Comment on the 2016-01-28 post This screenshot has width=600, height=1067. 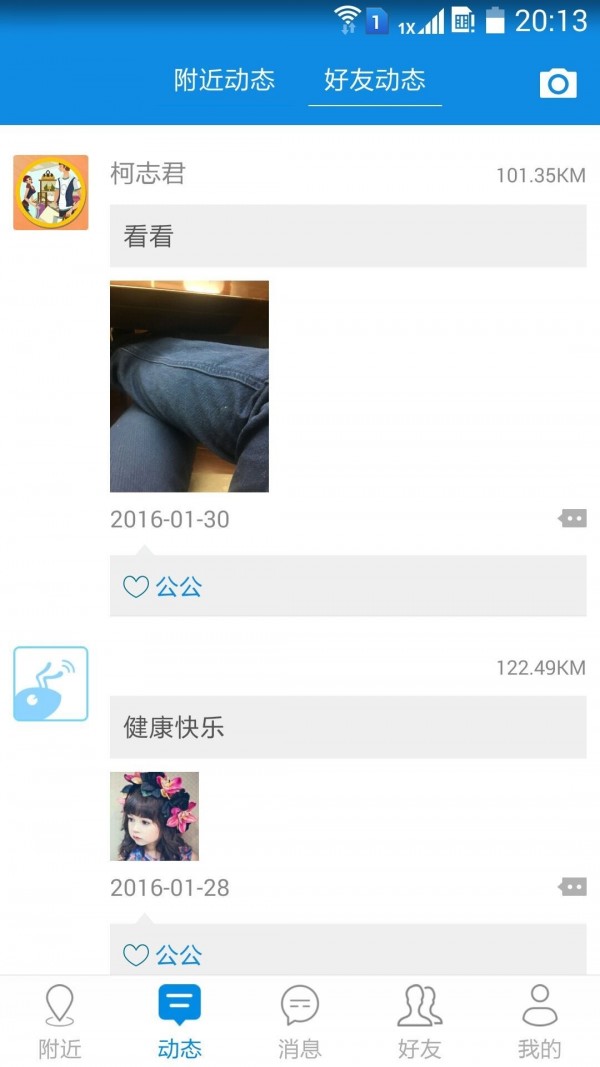pyautogui.click(x=572, y=887)
